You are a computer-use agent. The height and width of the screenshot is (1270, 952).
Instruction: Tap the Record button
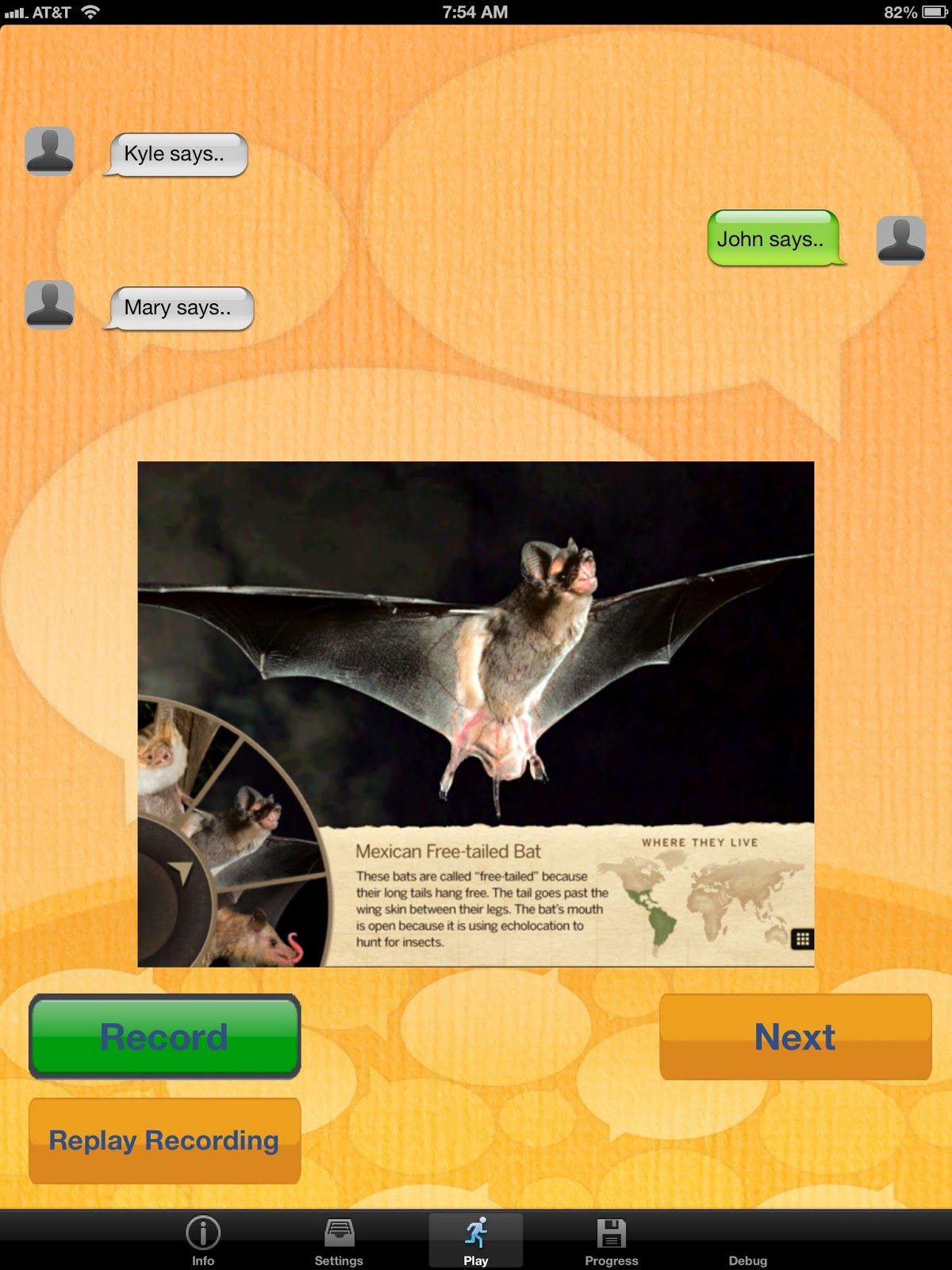[164, 1036]
